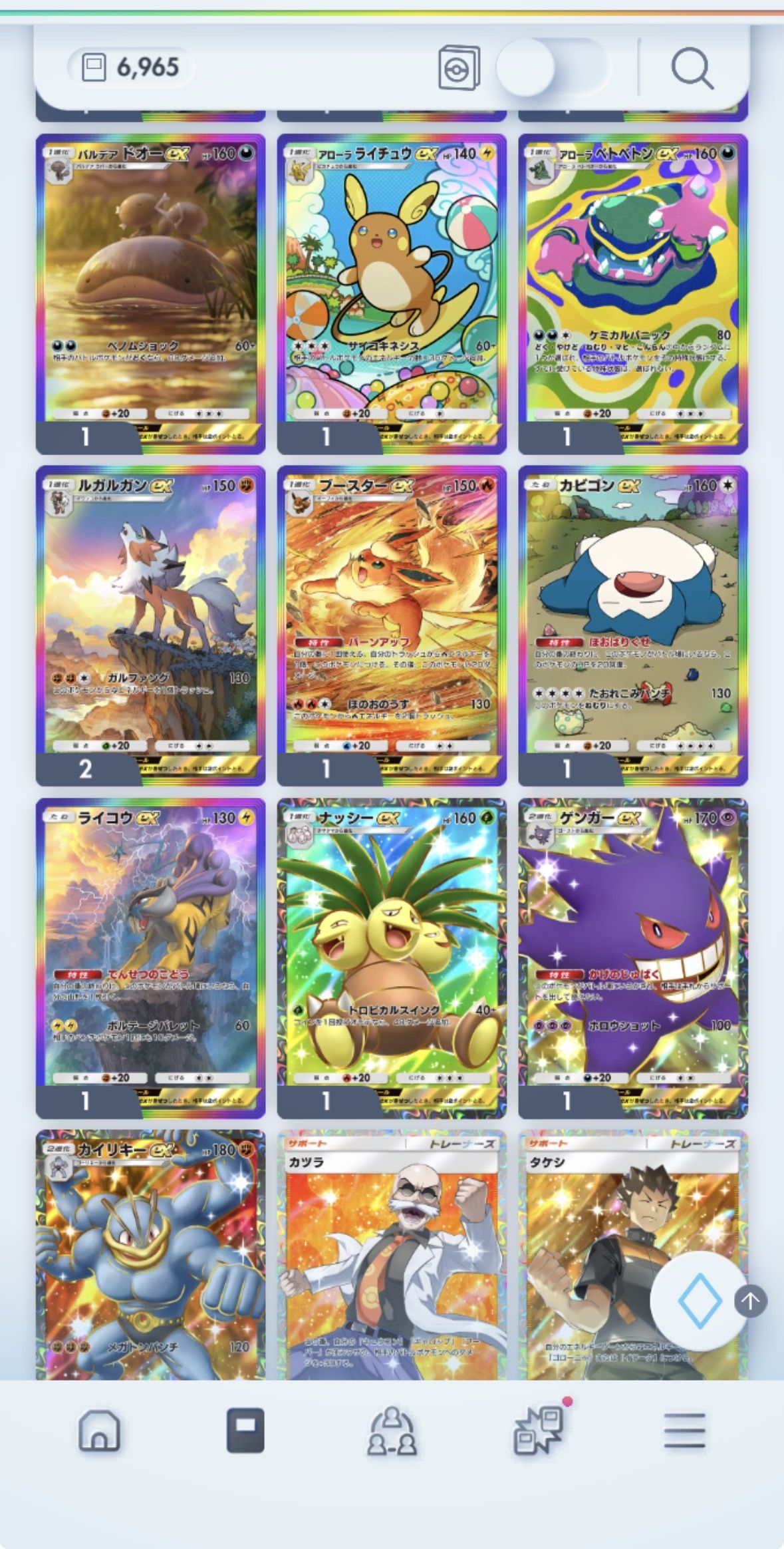The height and width of the screenshot is (1549, 784).
Task: View the ライコウ ex card
Action: point(150,957)
